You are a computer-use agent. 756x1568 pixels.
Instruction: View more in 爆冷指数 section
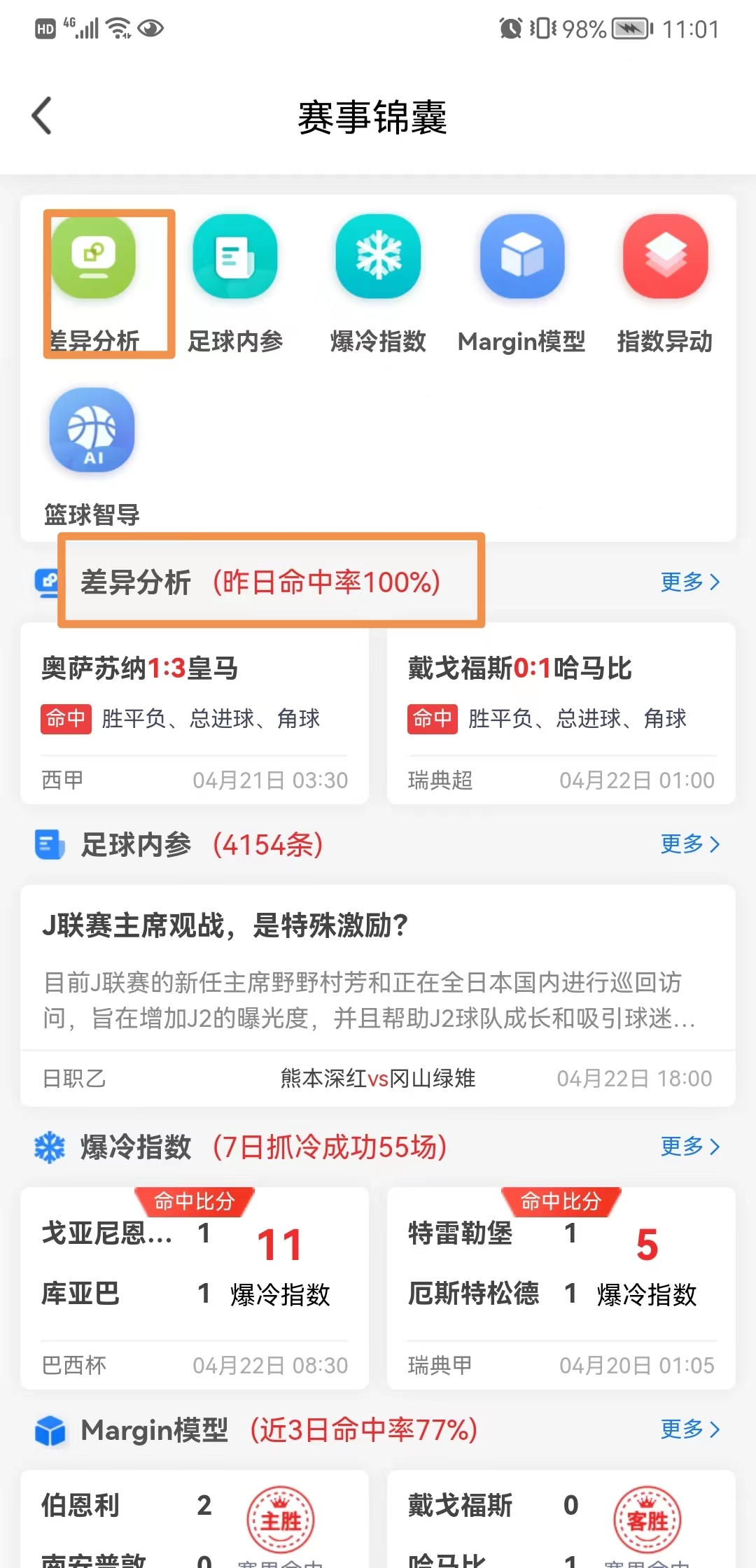(x=689, y=1147)
